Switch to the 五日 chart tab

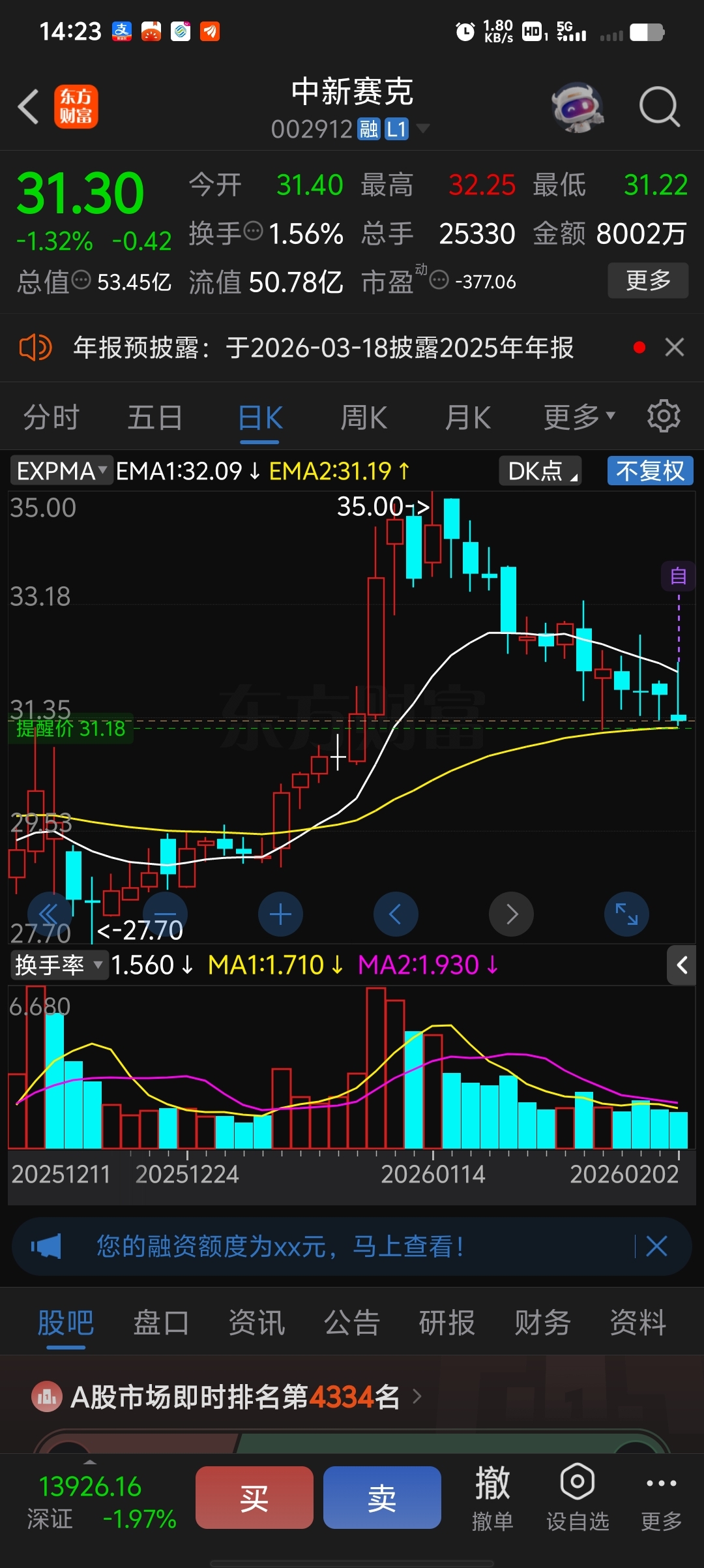tap(154, 417)
